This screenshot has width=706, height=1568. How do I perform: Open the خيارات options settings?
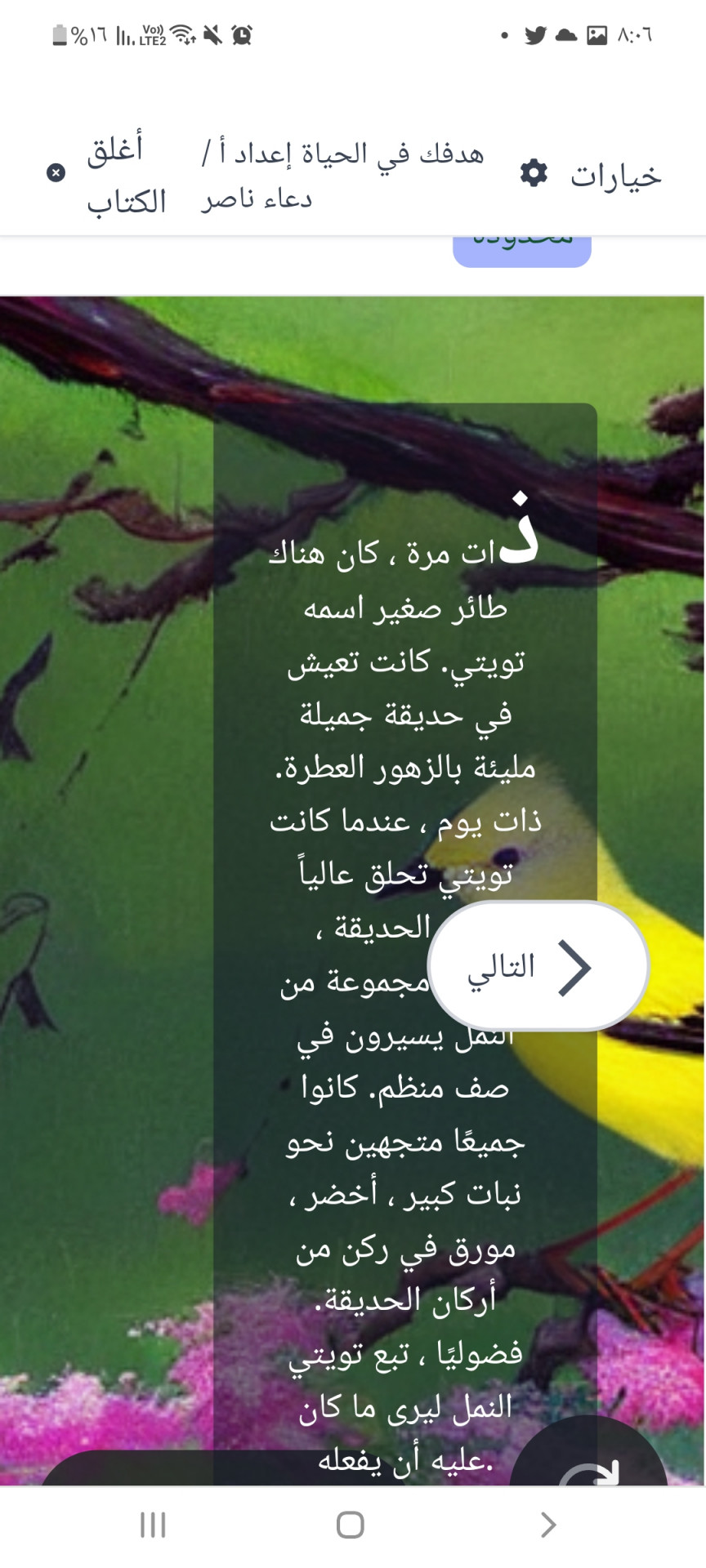[591, 175]
